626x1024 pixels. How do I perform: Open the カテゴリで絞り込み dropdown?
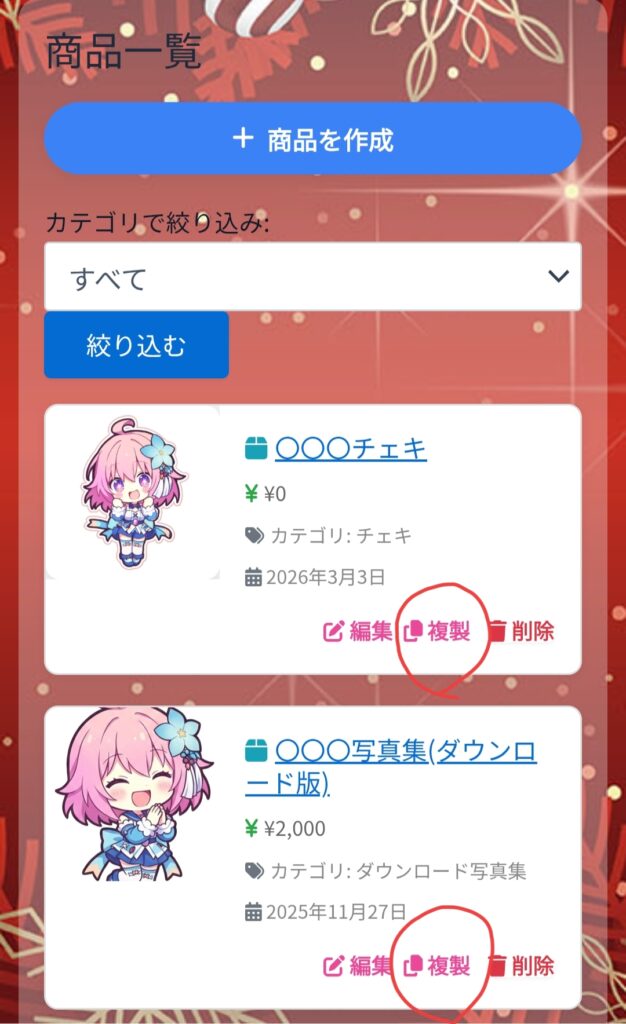click(x=312, y=277)
